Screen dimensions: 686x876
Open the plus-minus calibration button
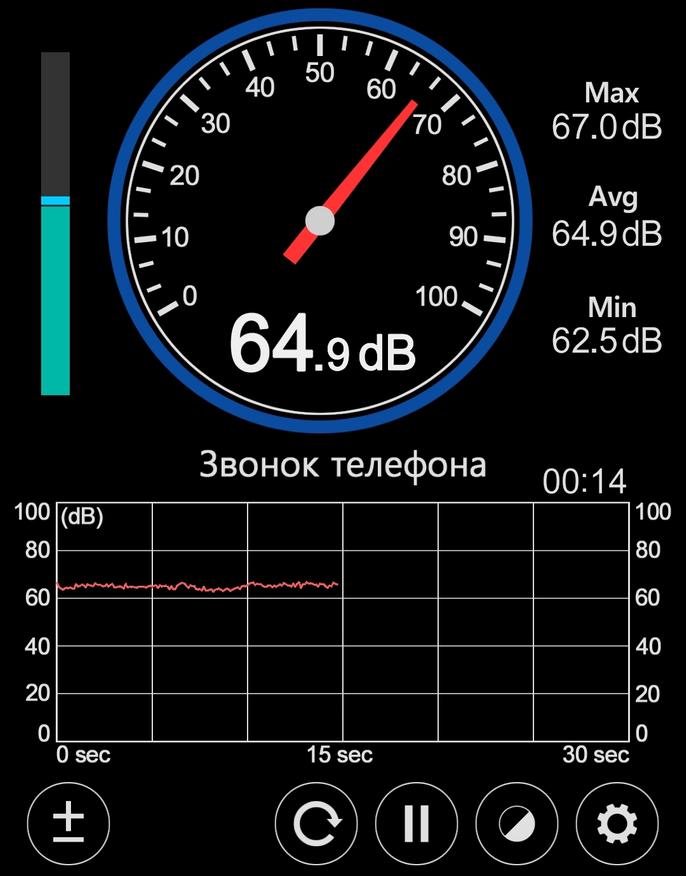[67, 823]
